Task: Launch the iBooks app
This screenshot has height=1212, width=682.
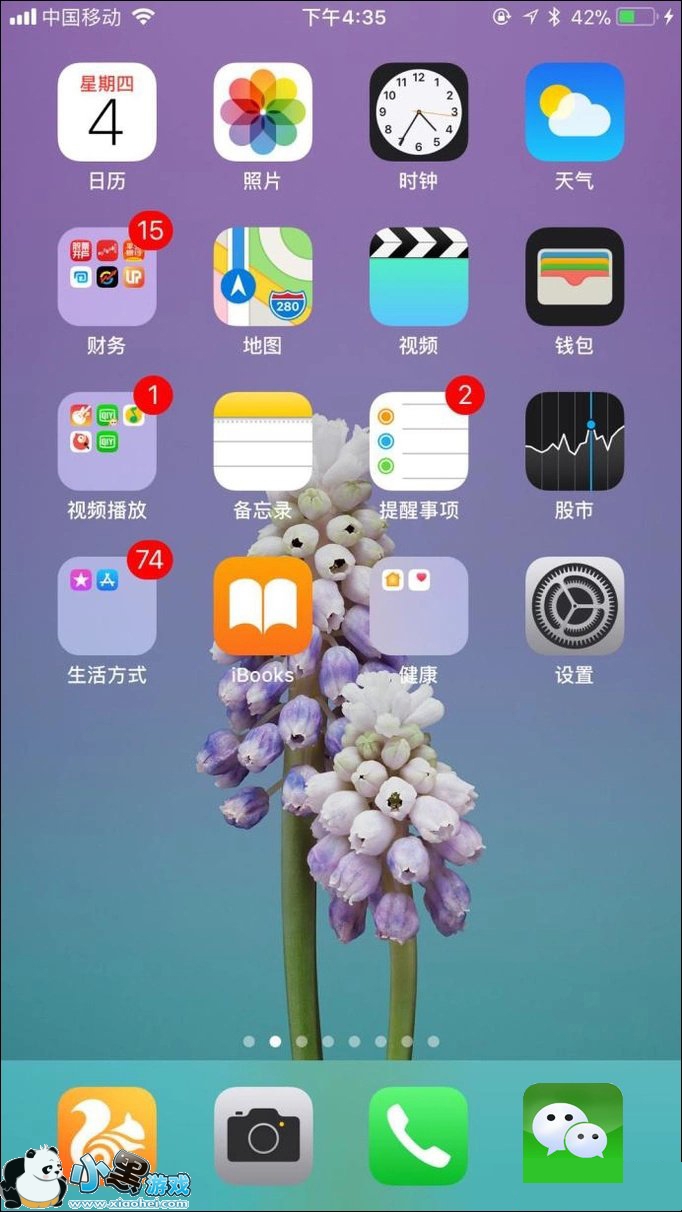Action: tap(263, 606)
